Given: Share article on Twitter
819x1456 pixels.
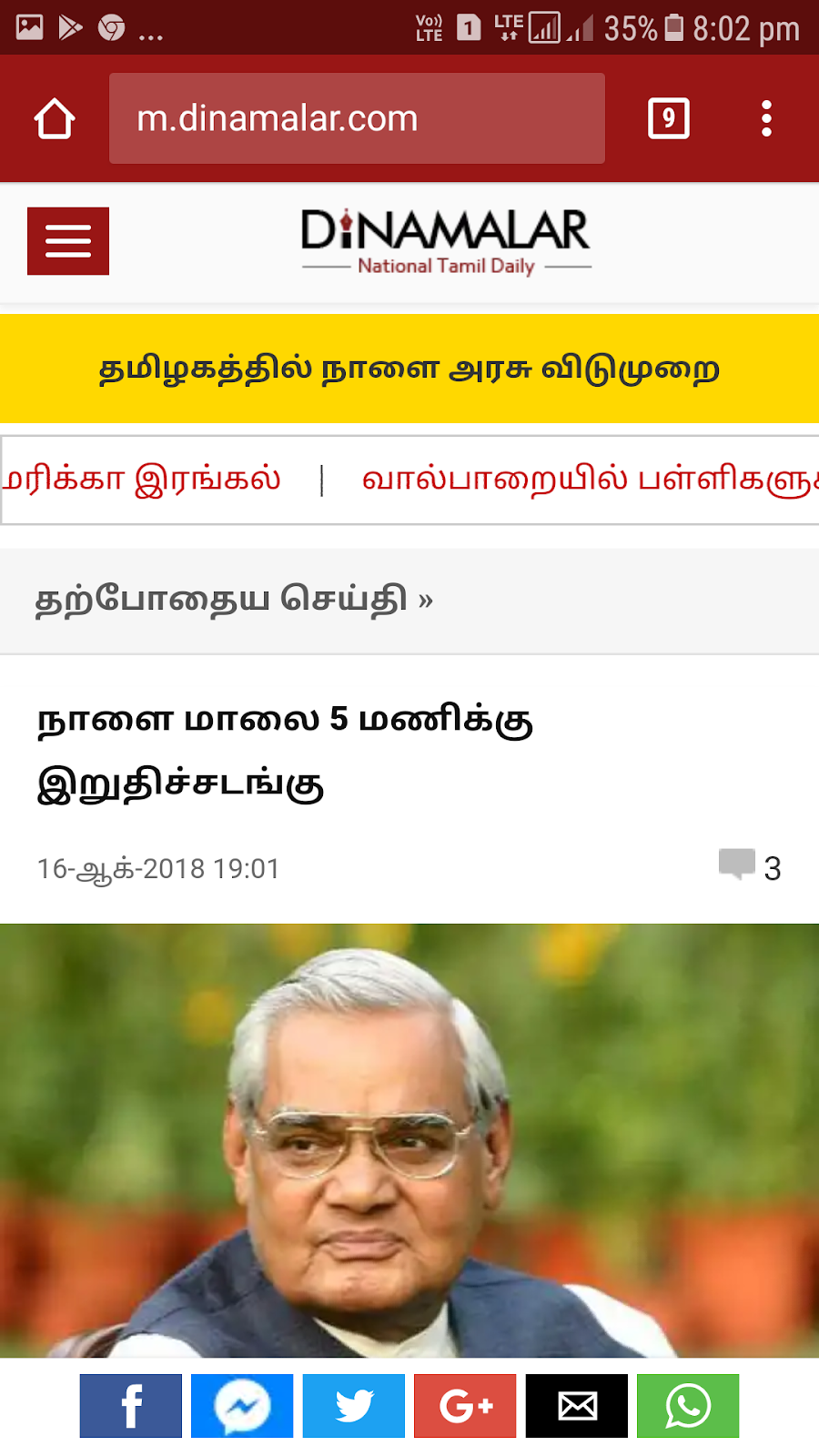Looking at the screenshot, I should pyautogui.click(x=354, y=1406).
